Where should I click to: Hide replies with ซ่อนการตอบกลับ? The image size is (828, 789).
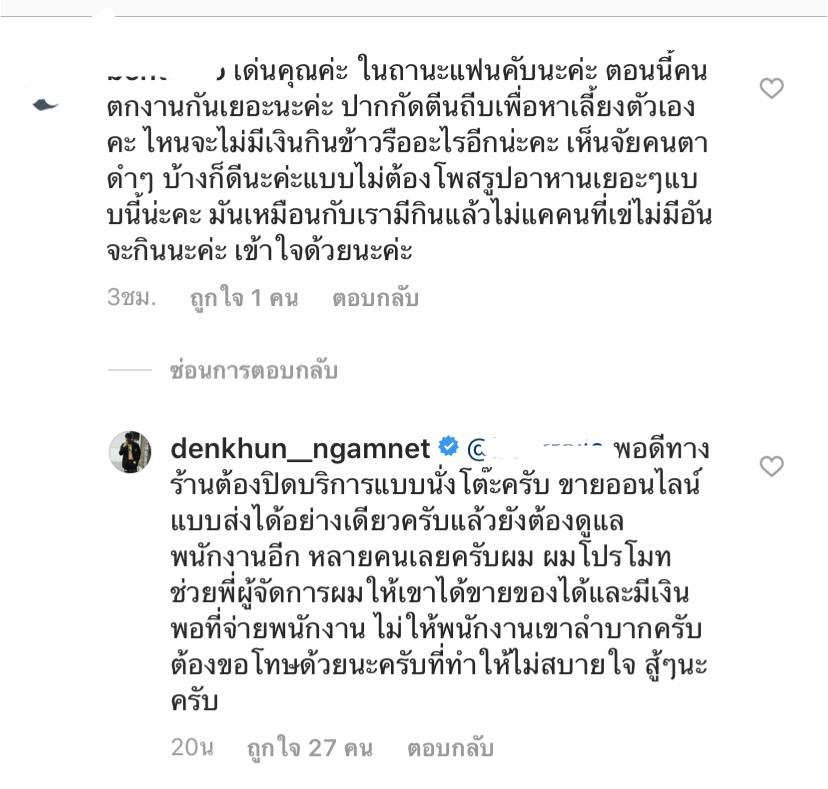pos(254,371)
